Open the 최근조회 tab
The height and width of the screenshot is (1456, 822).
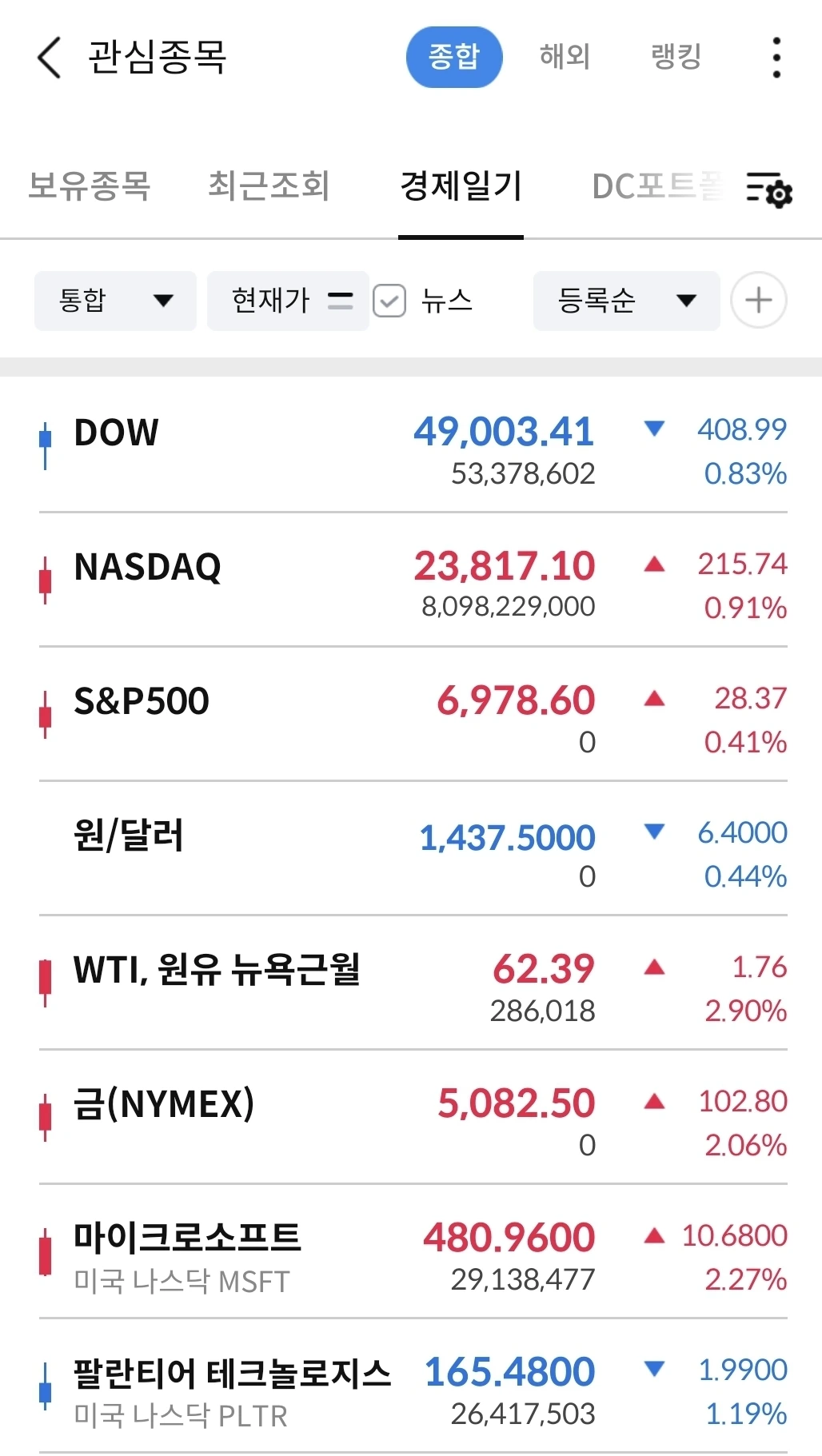pos(269,185)
